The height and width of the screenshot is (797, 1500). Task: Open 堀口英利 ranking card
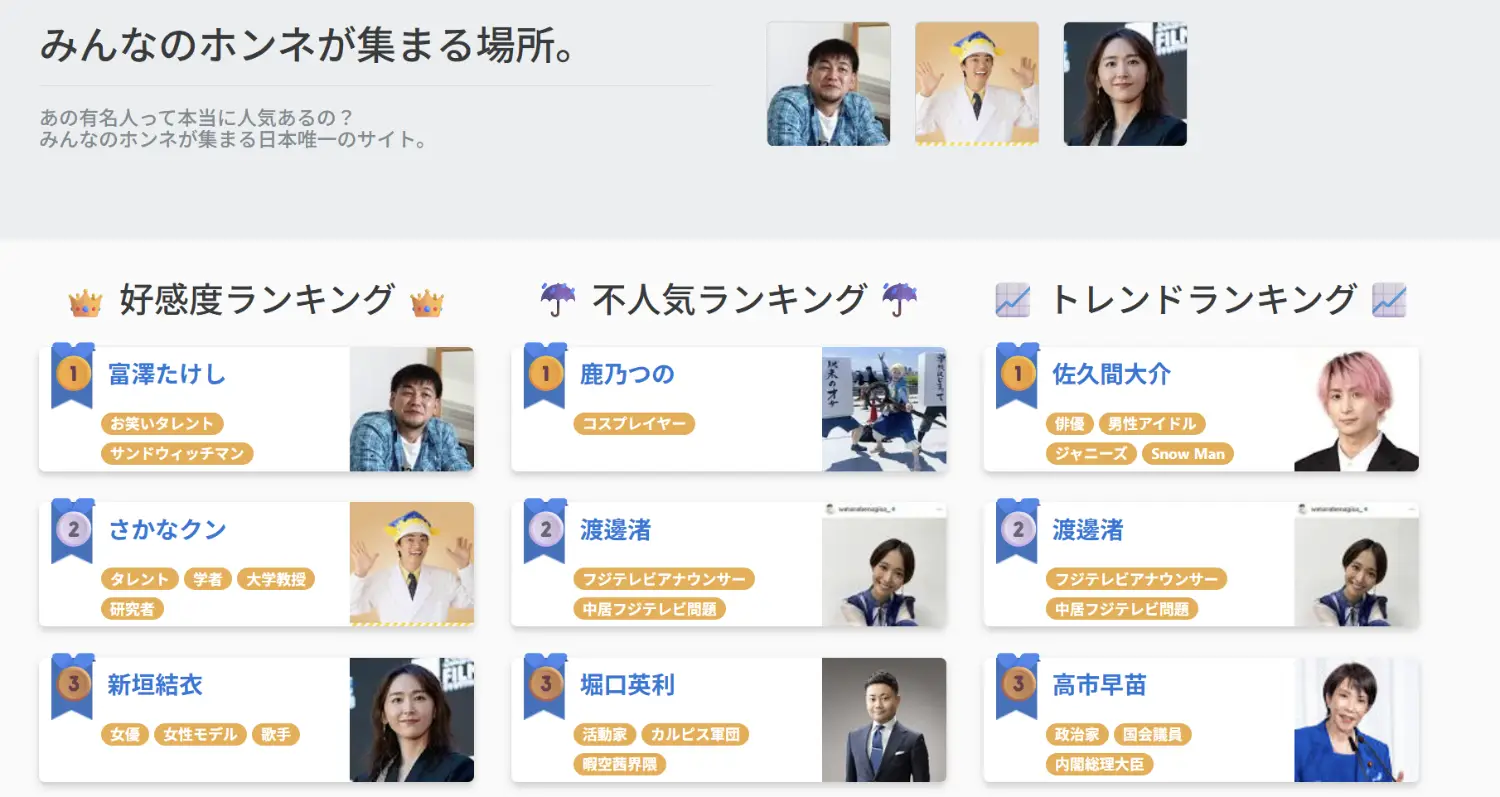pos(627,686)
